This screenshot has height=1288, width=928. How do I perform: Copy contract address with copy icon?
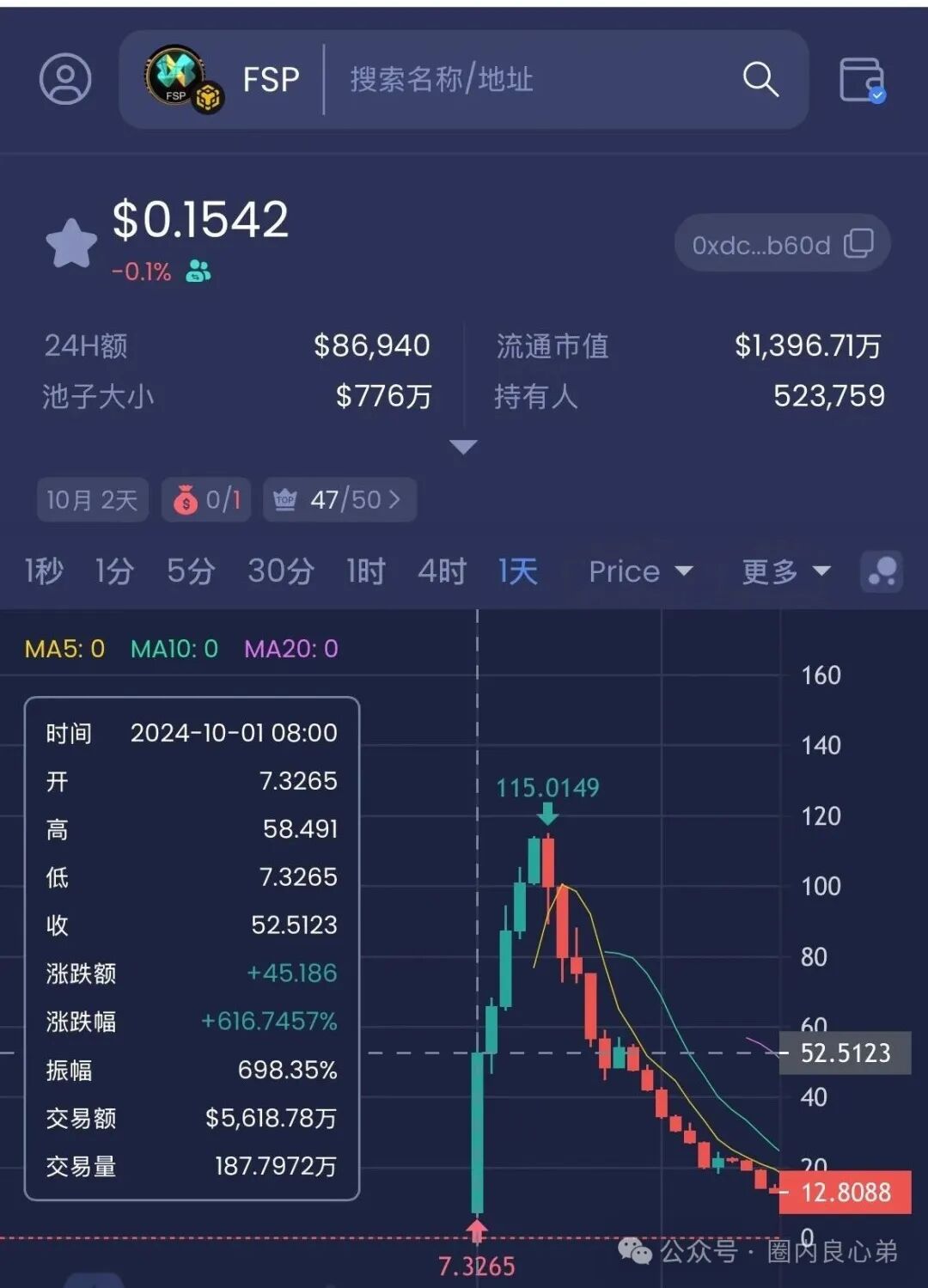point(858,243)
